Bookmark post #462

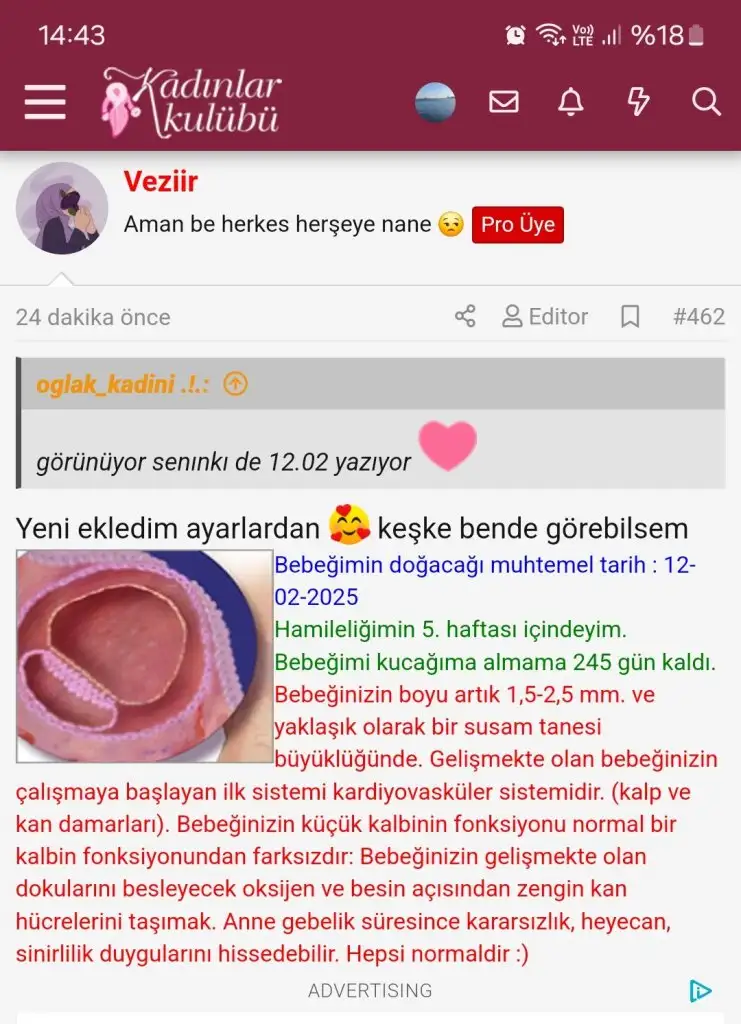(630, 317)
